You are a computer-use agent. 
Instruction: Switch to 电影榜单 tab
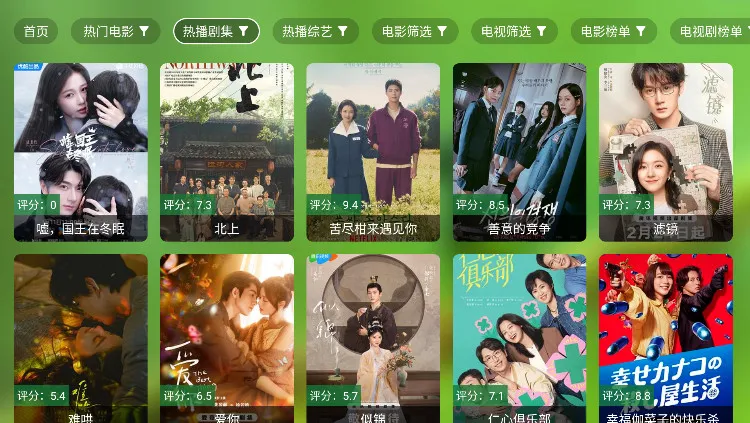pyautogui.click(x=614, y=31)
